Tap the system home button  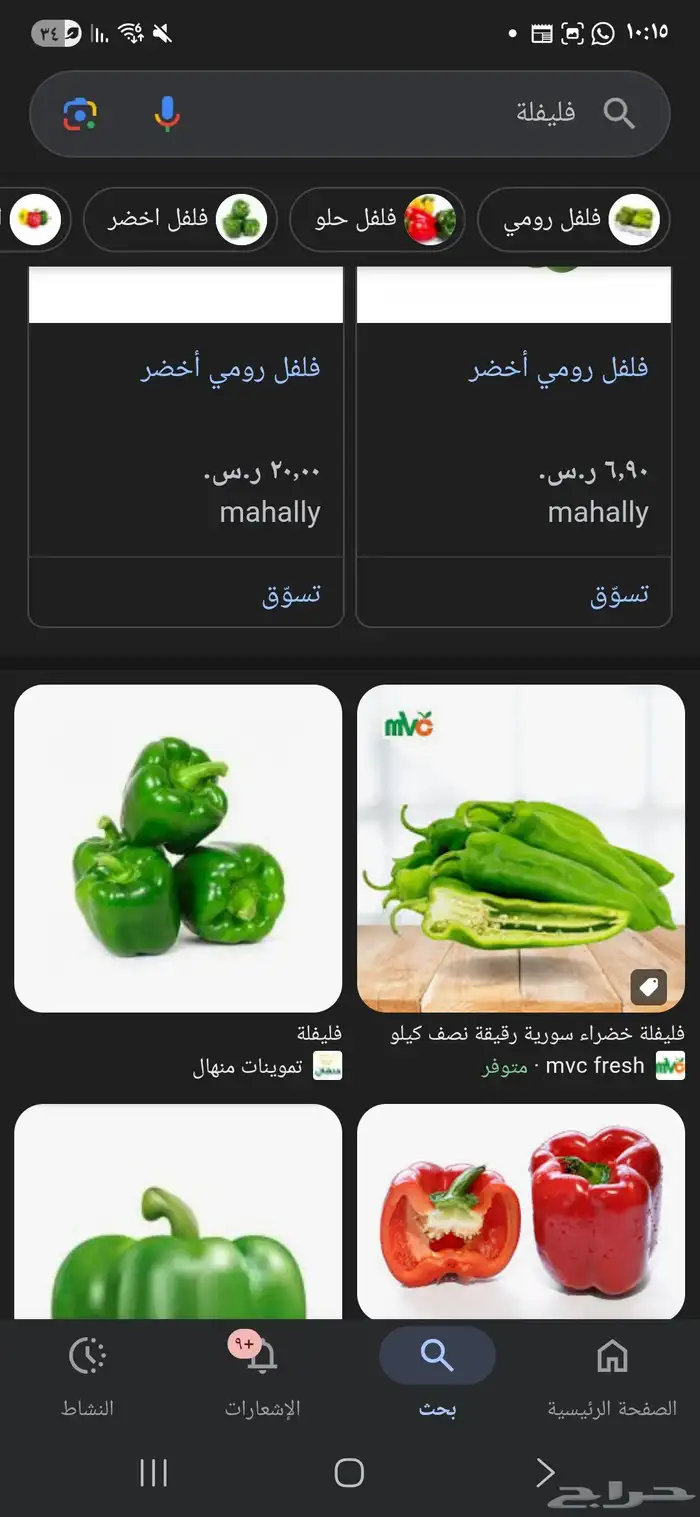[x=349, y=1472]
